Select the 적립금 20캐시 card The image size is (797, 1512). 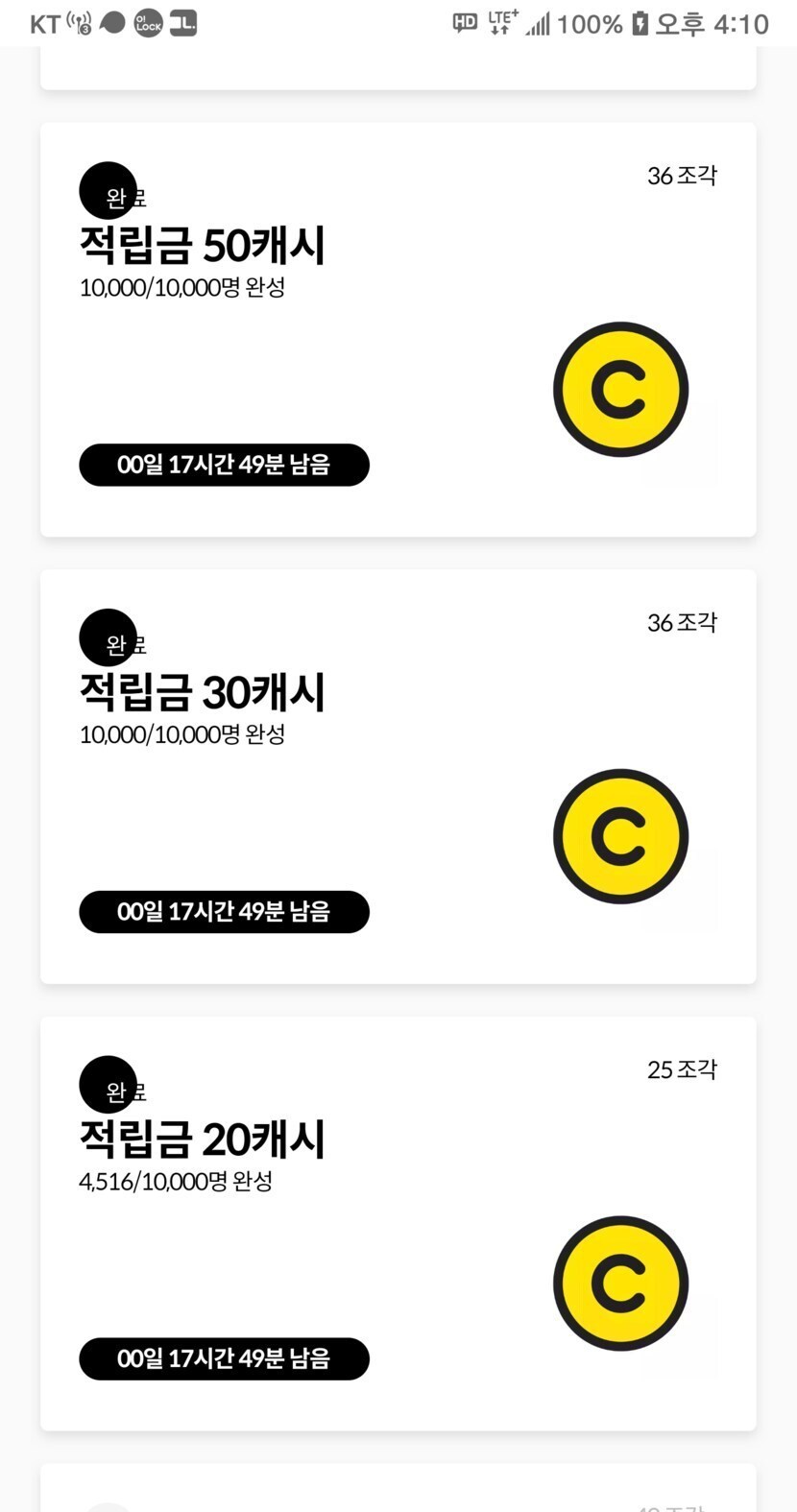398,1224
